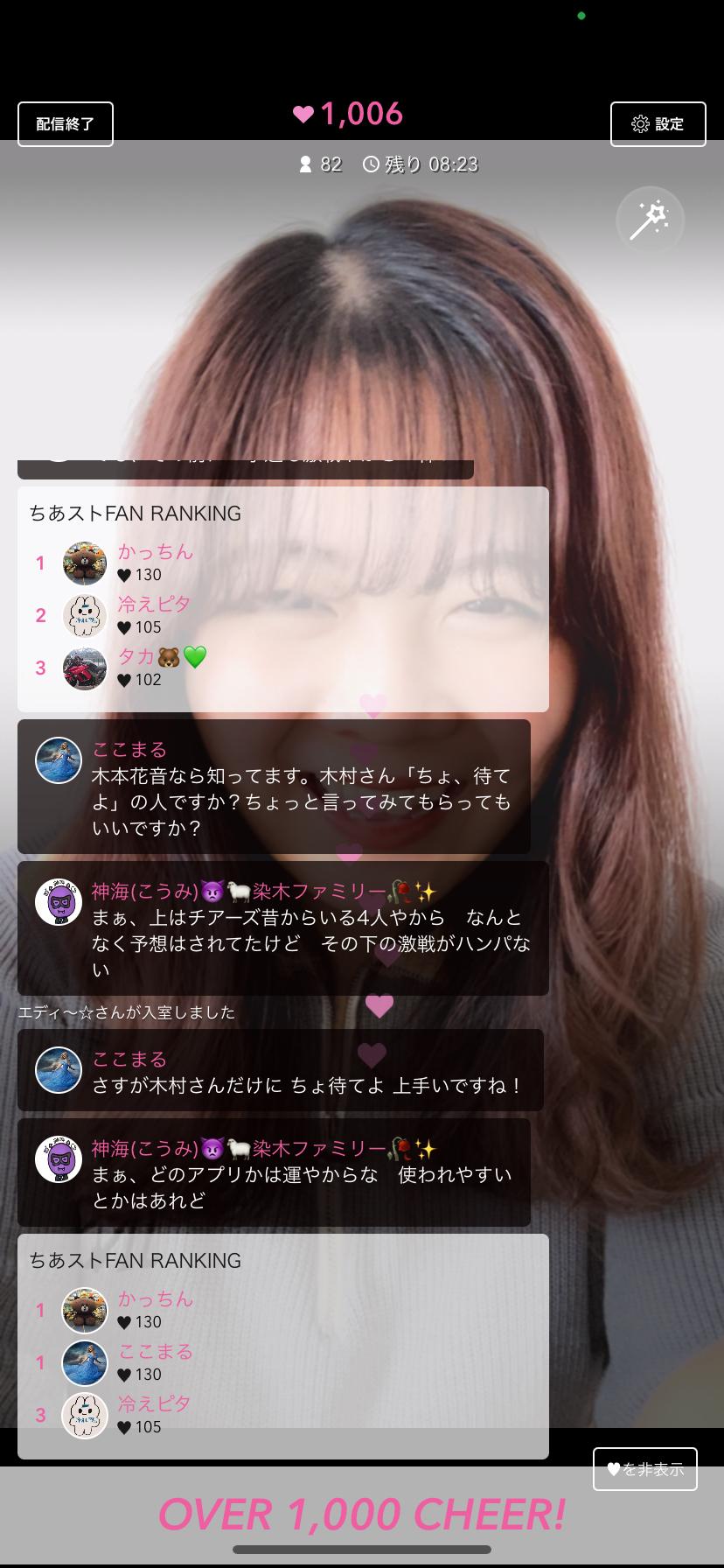Open 神海(こうみ)'s avatar on the チアーズ comment
Viewport: 724px width, 1568px height.
pos(59,902)
